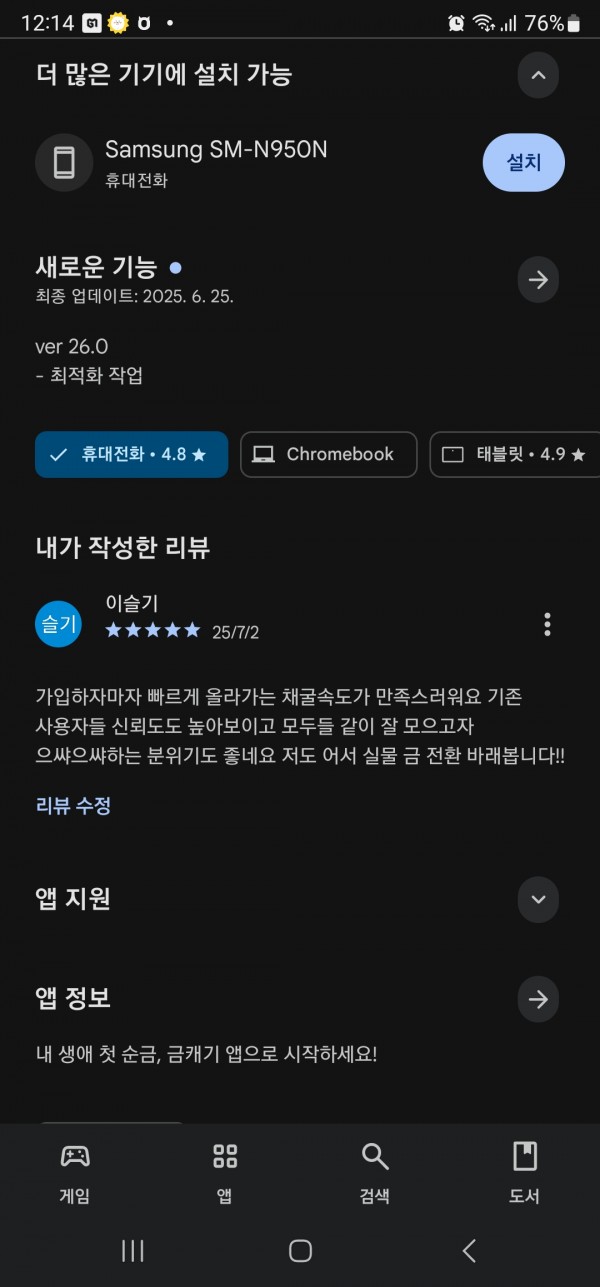Open the 앱 정보 arrow
Screen dimensions: 600x1287
[x=538, y=998]
